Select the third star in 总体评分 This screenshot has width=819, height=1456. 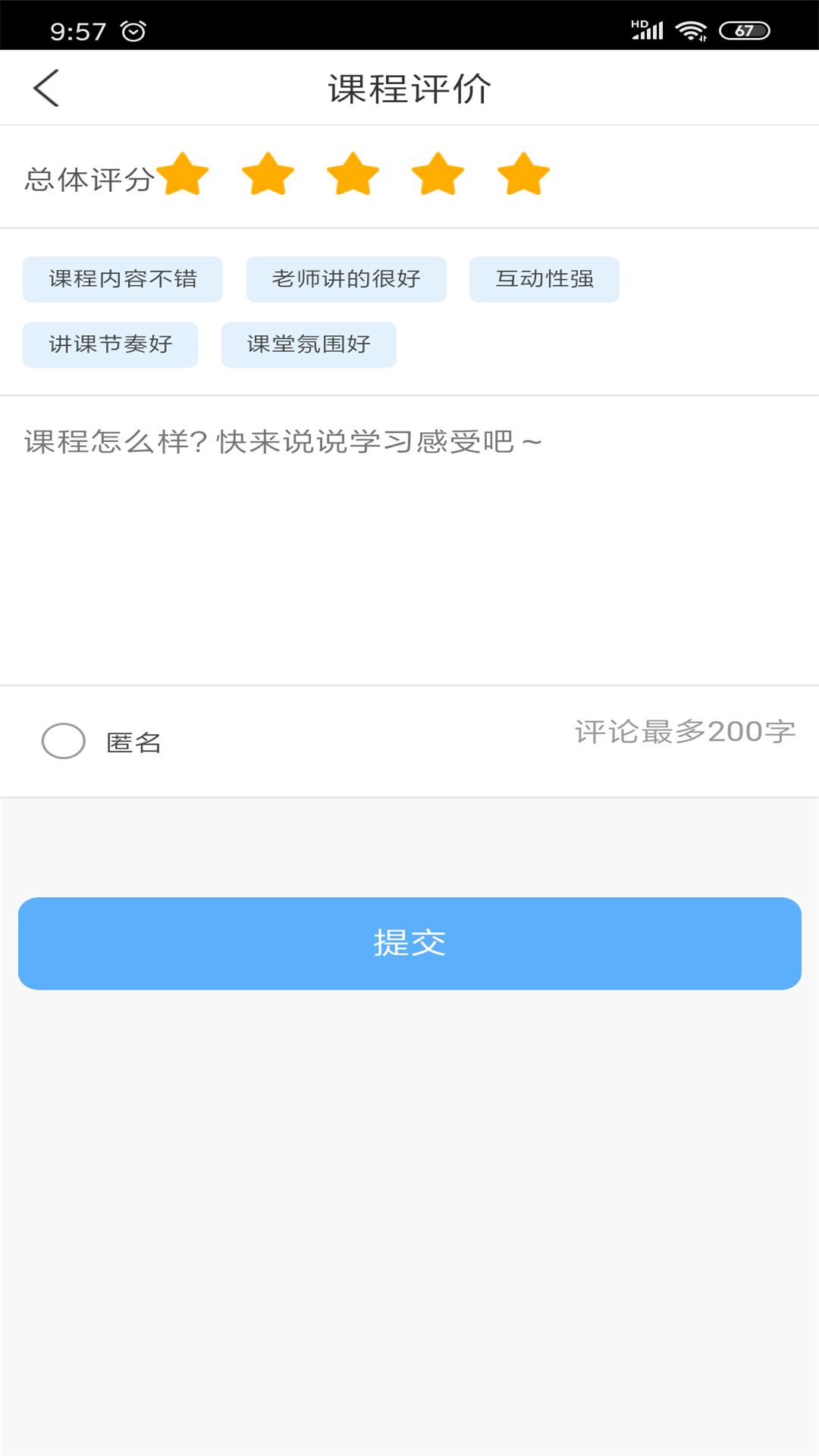click(351, 176)
